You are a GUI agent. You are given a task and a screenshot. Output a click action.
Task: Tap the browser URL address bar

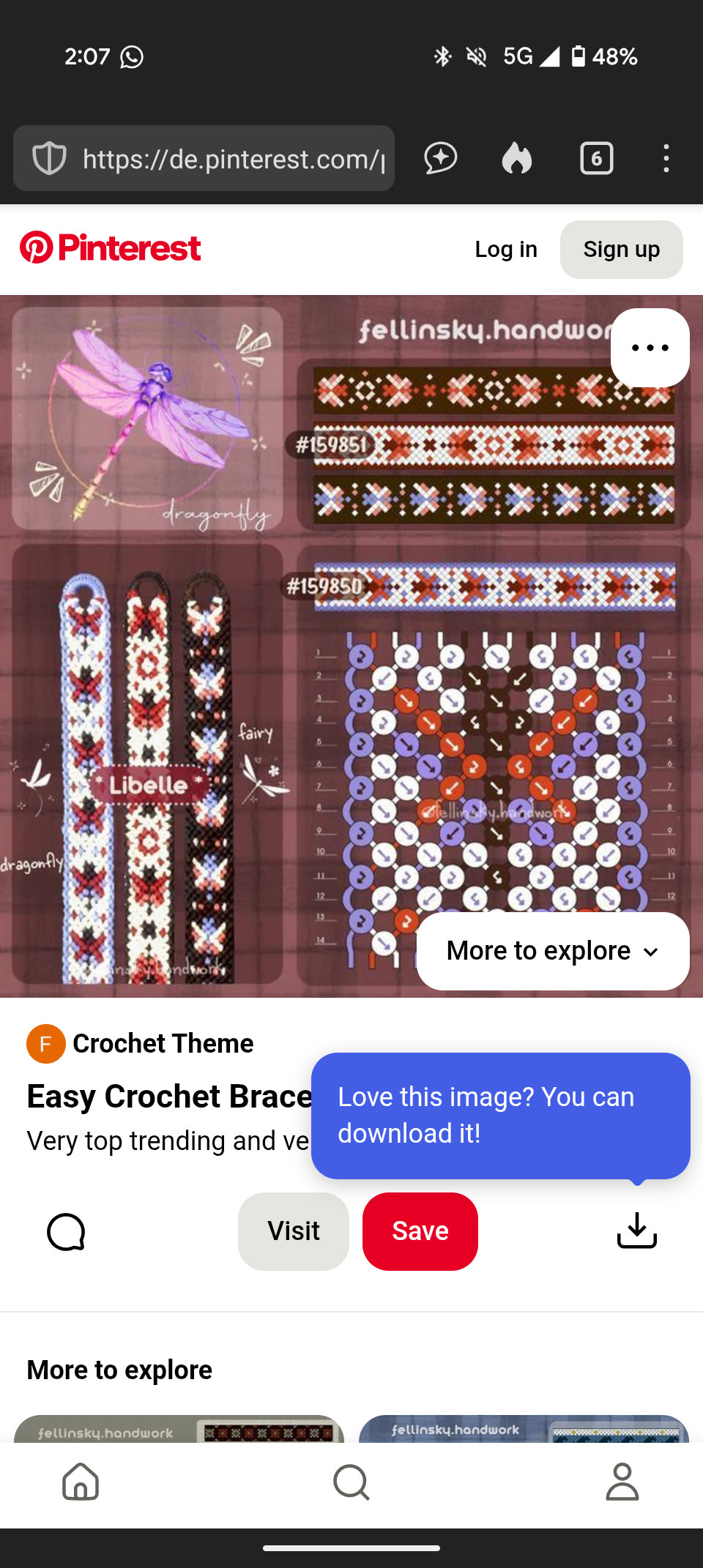tap(233, 159)
